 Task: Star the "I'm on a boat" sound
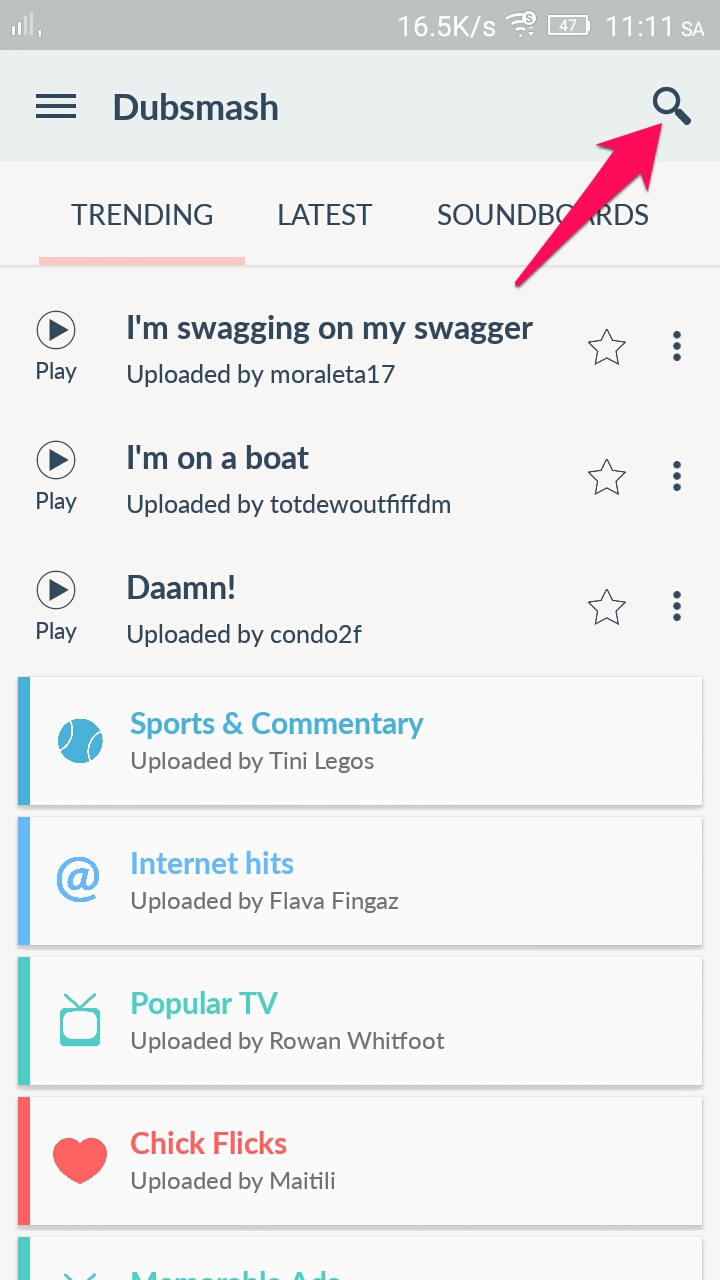click(x=607, y=477)
